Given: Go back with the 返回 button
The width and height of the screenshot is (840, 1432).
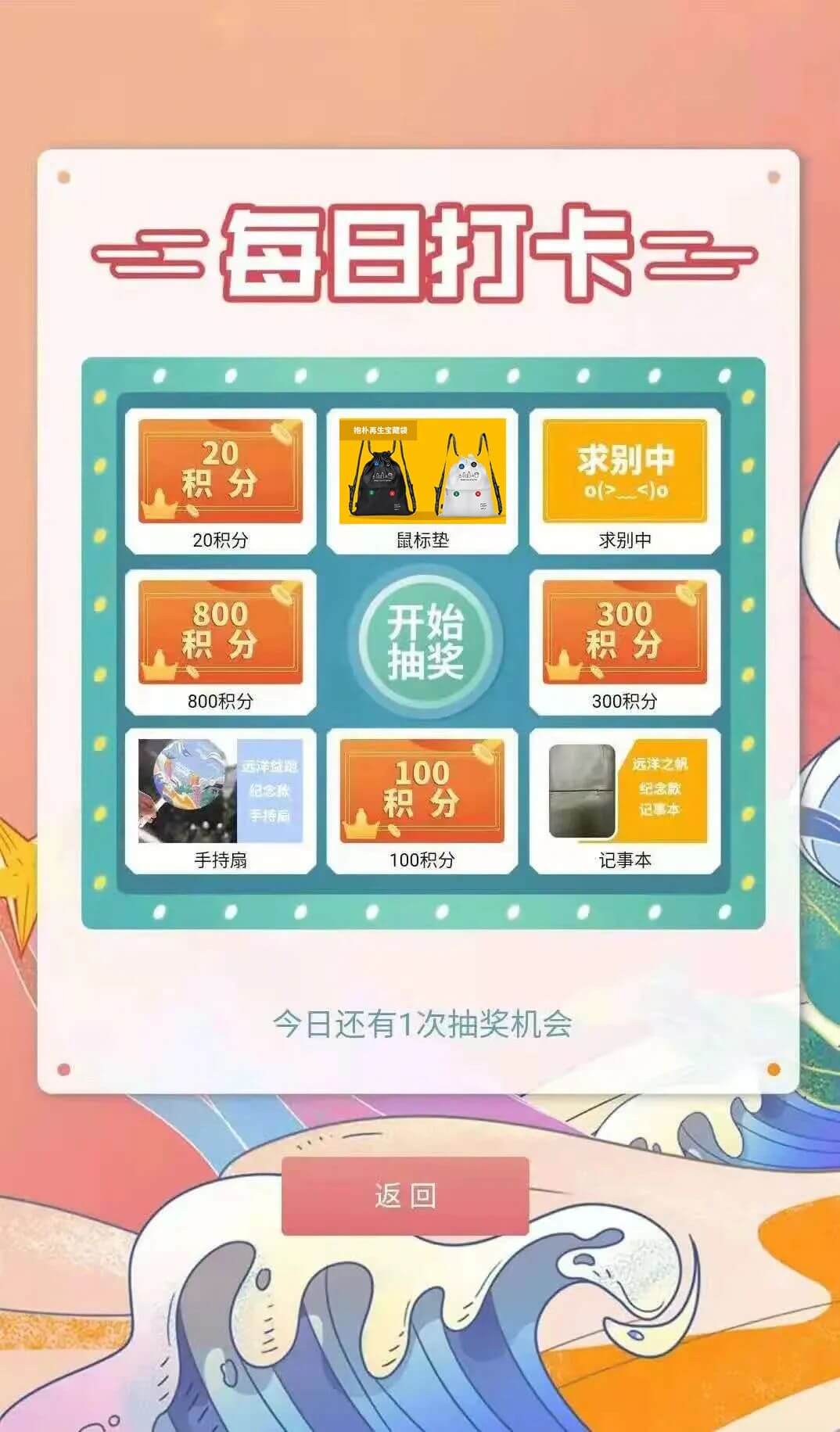Looking at the screenshot, I should (405, 1196).
